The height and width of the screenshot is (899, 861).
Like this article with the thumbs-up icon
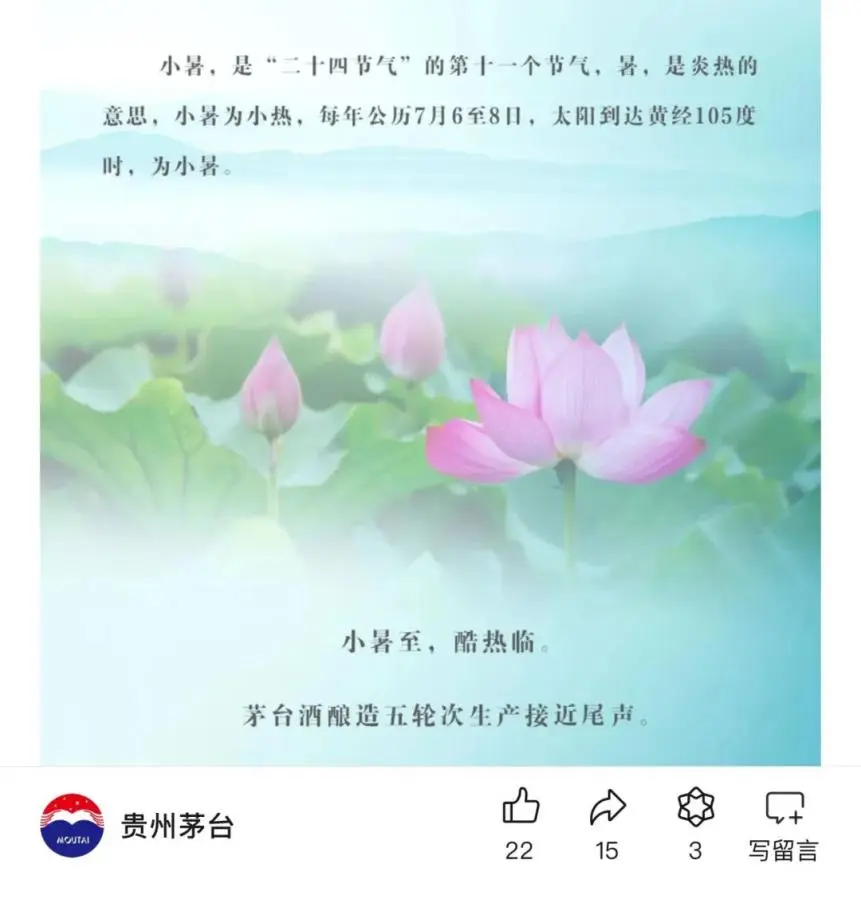[x=520, y=807]
